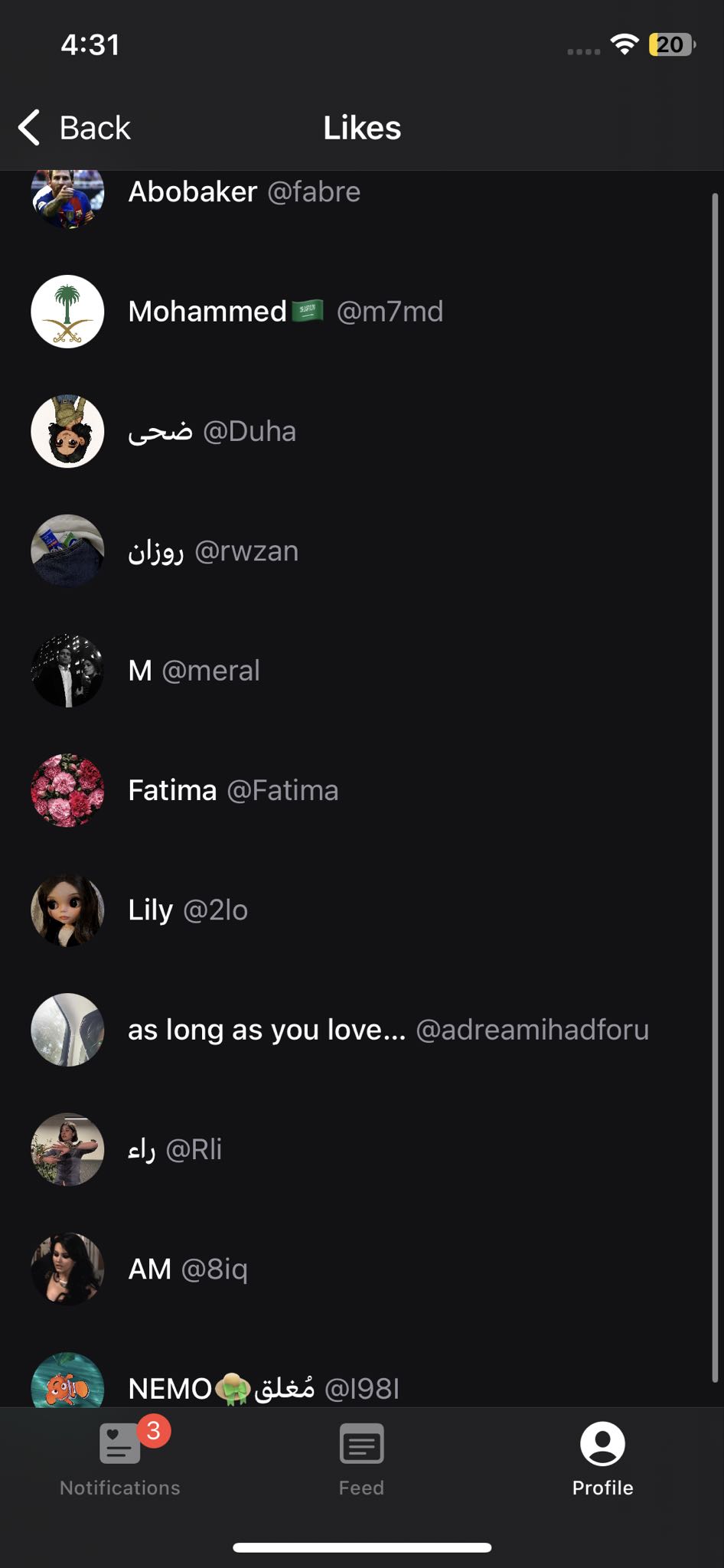Switch to the Notifications tab

pyautogui.click(x=120, y=1459)
